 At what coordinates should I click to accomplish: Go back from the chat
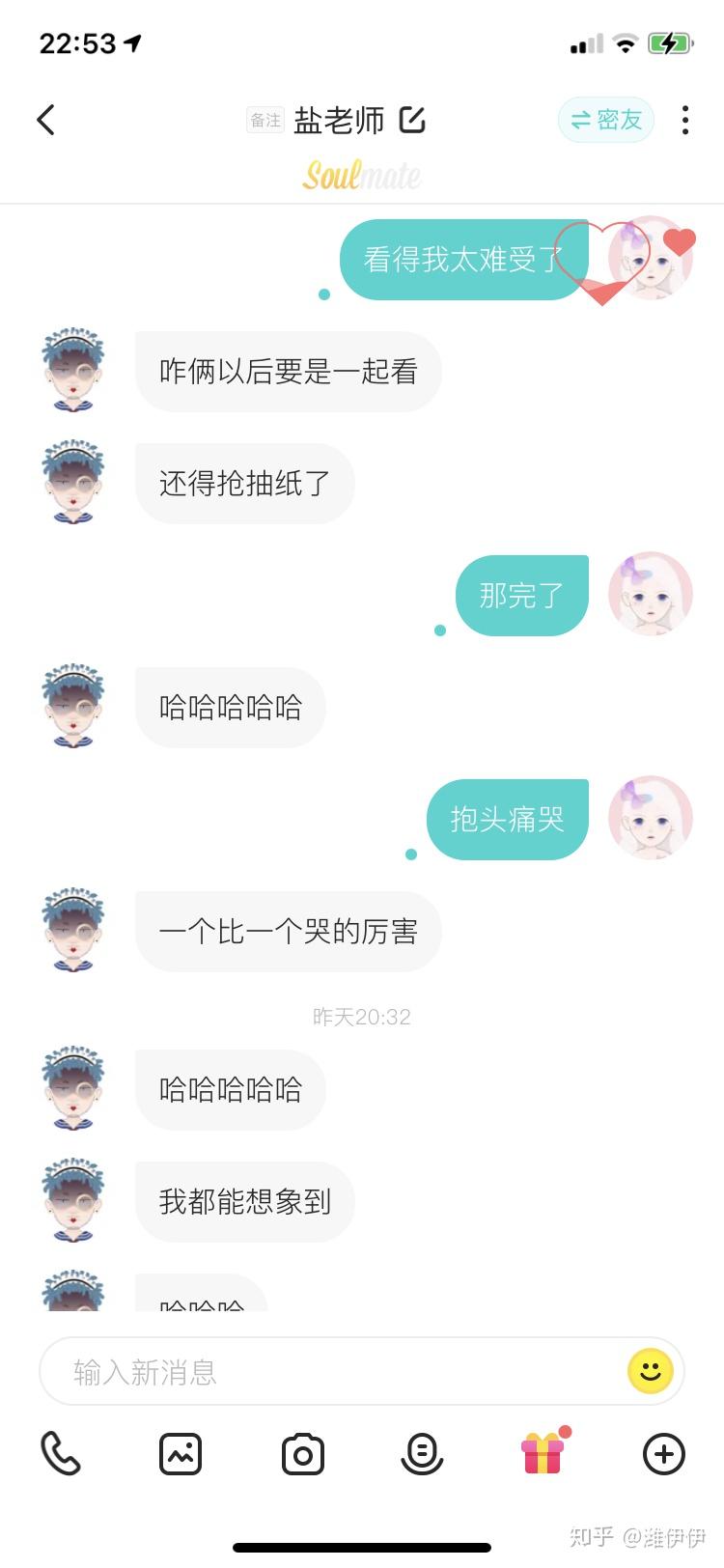45,120
